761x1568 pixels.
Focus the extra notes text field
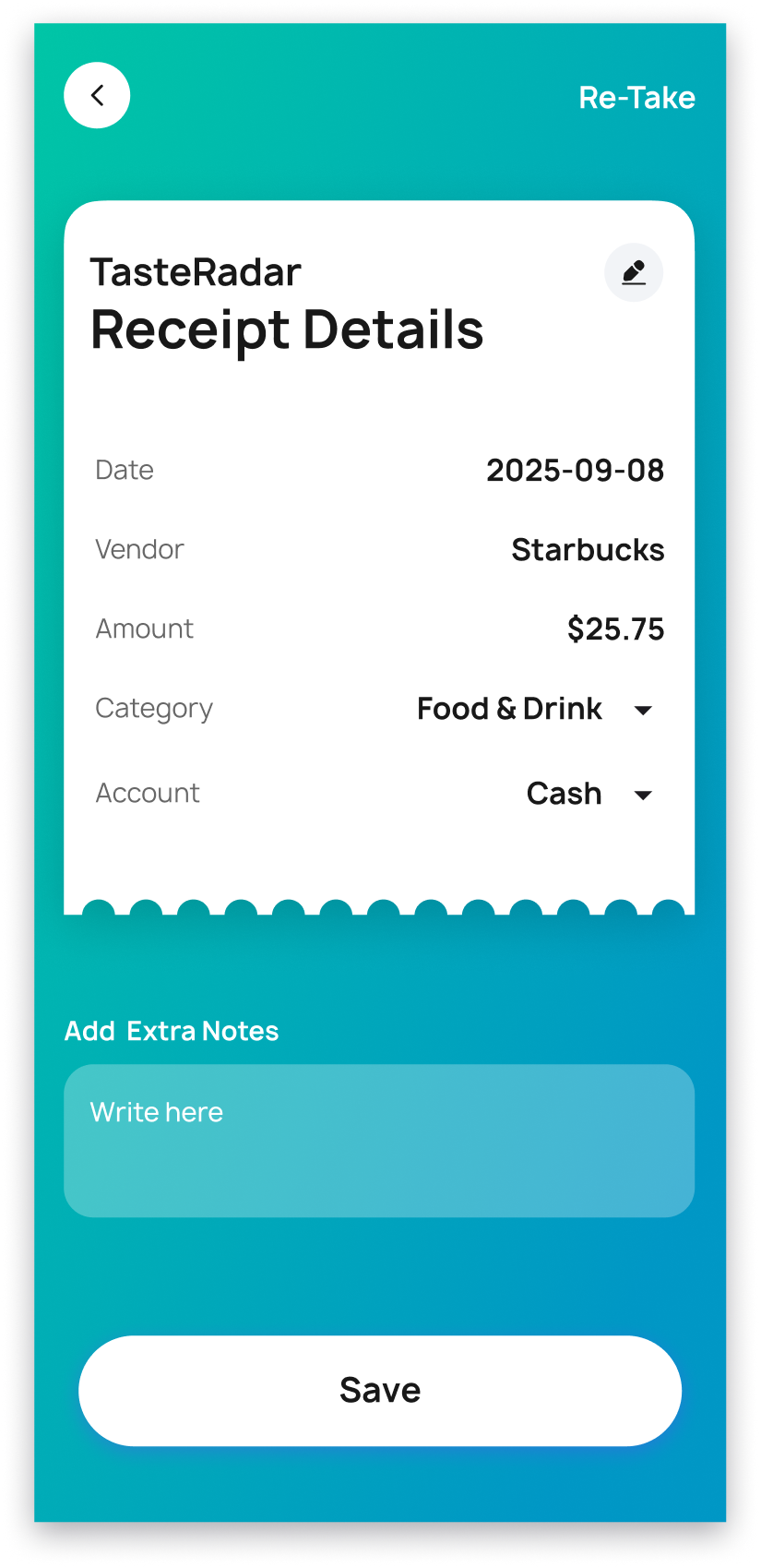click(379, 1141)
